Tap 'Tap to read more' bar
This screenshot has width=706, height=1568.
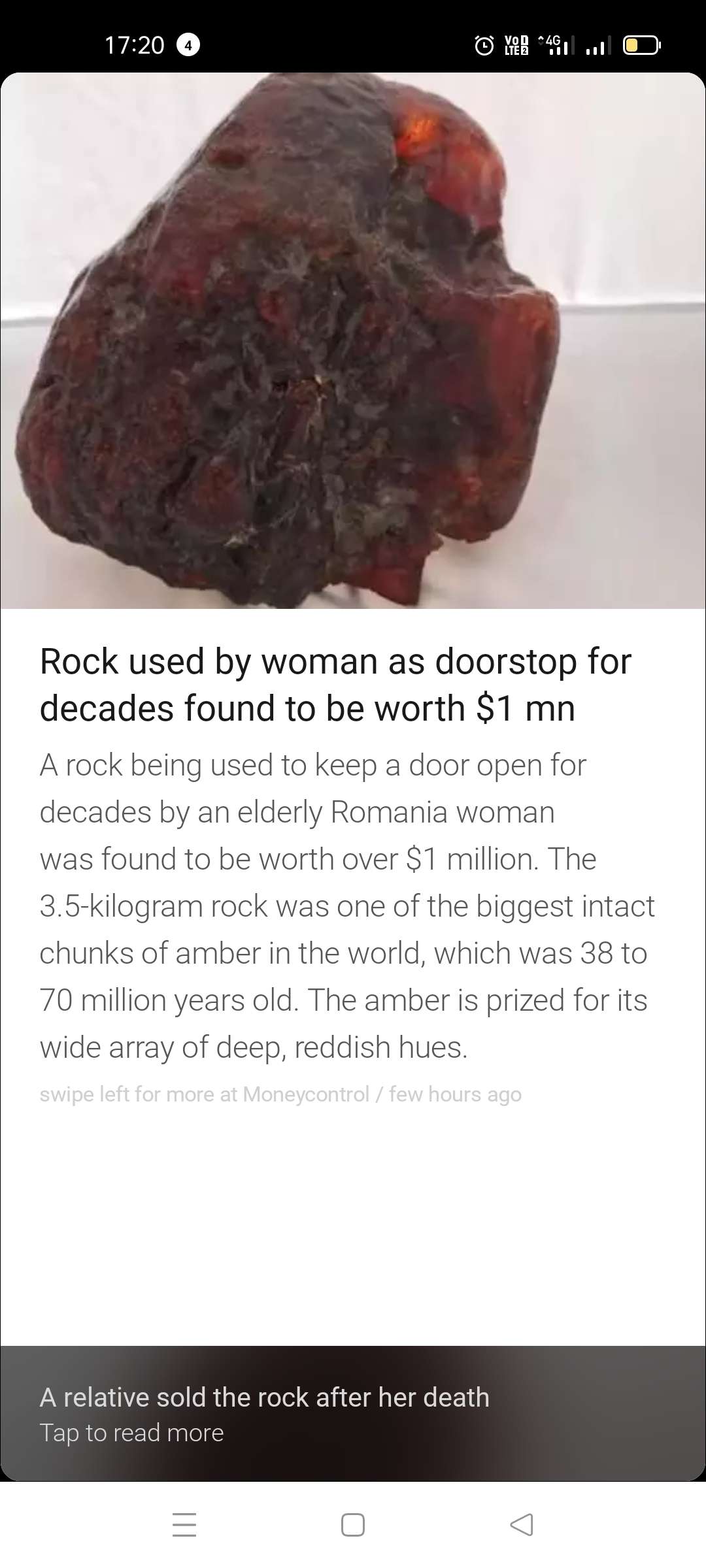click(132, 1432)
